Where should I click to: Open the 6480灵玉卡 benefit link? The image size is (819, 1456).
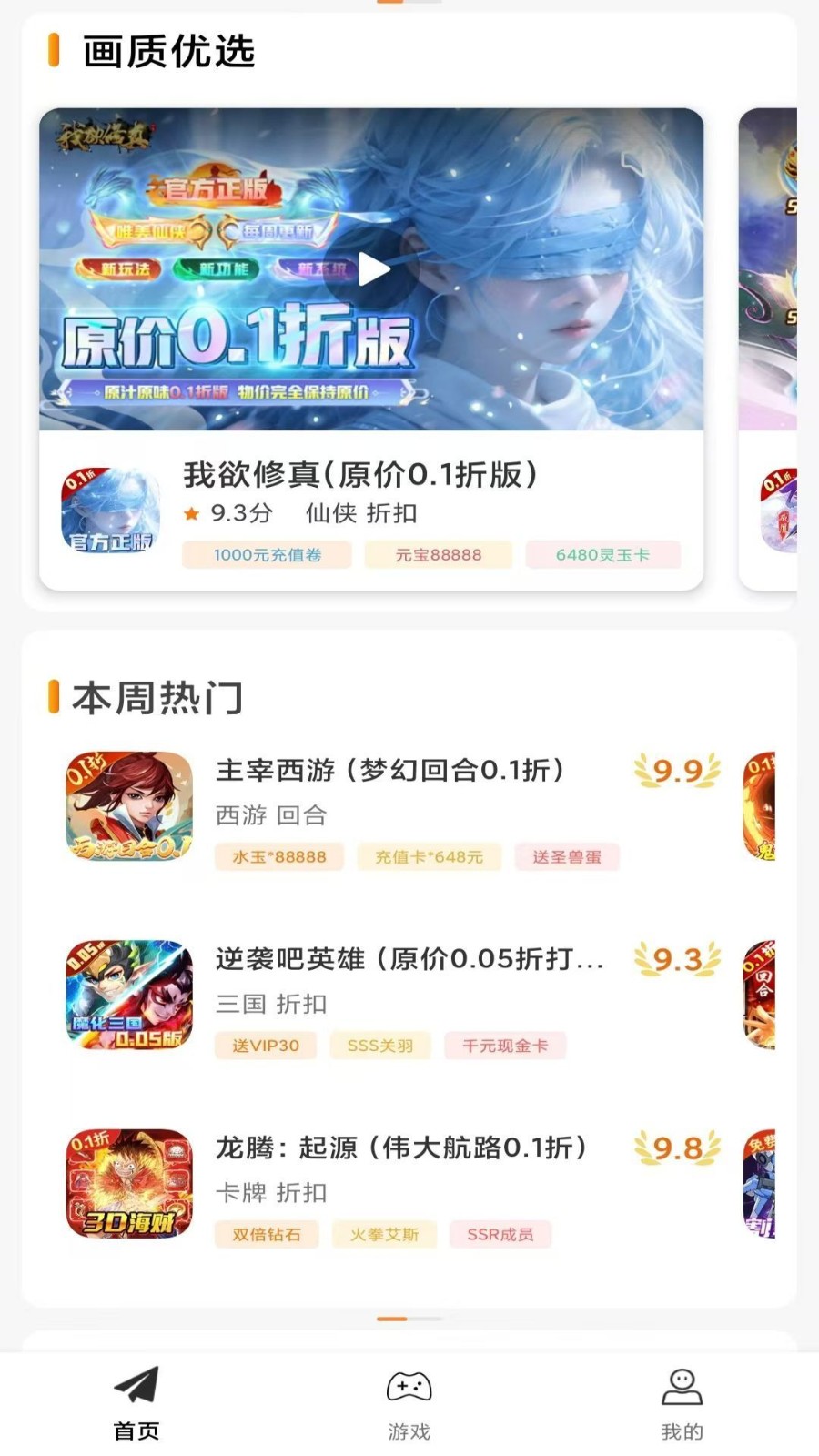(x=603, y=555)
